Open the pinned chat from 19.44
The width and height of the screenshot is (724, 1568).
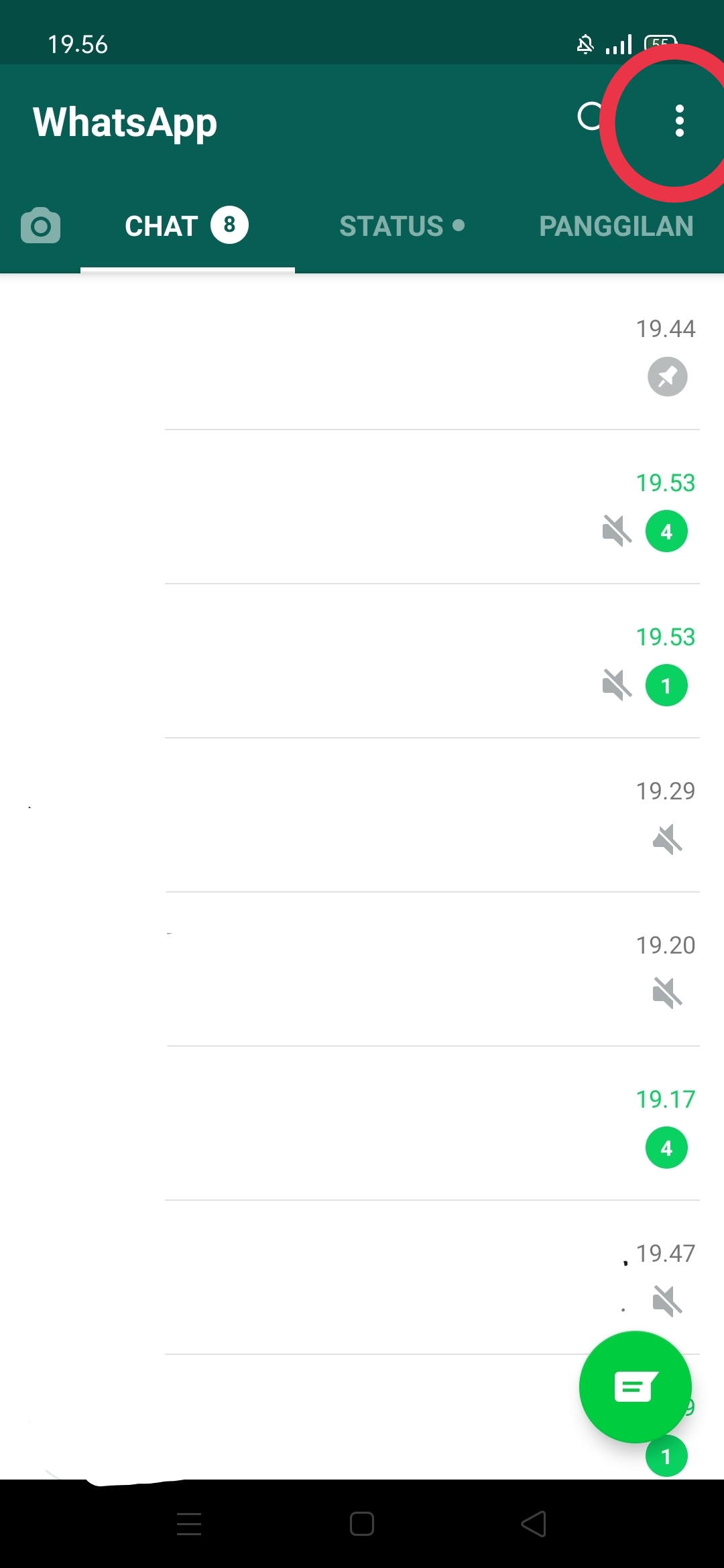coord(362,353)
